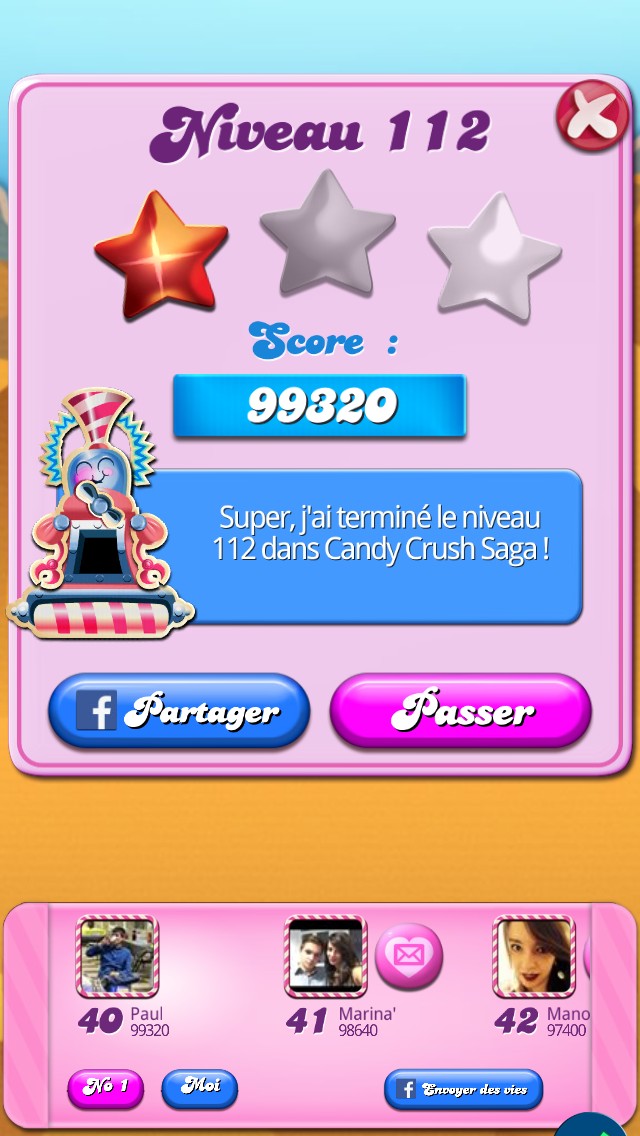Image resolution: width=640 pixels, height=1136 pixels.
Task: Tap the pink Passer button
Action: (461, 712)
